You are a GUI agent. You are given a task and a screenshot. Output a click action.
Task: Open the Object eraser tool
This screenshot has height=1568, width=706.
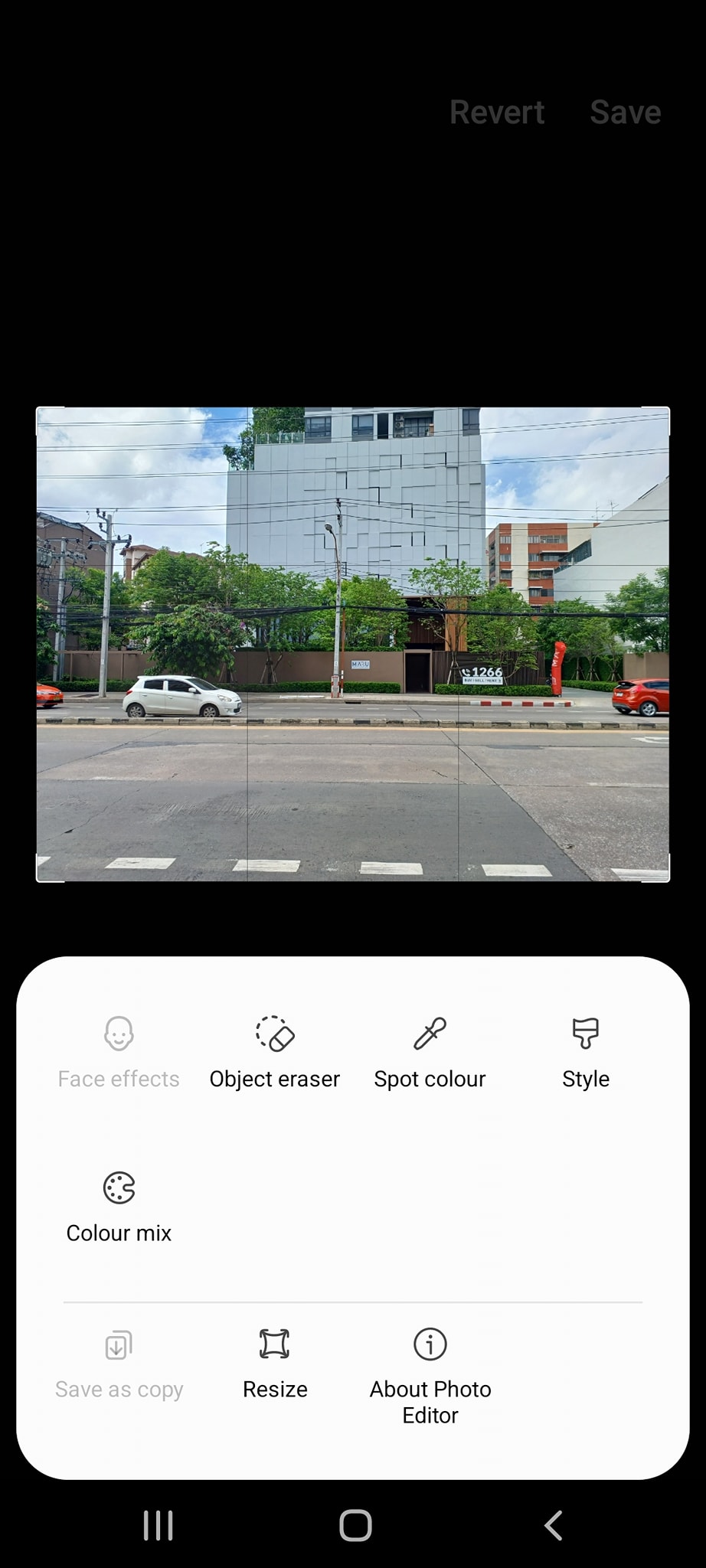275,1052
